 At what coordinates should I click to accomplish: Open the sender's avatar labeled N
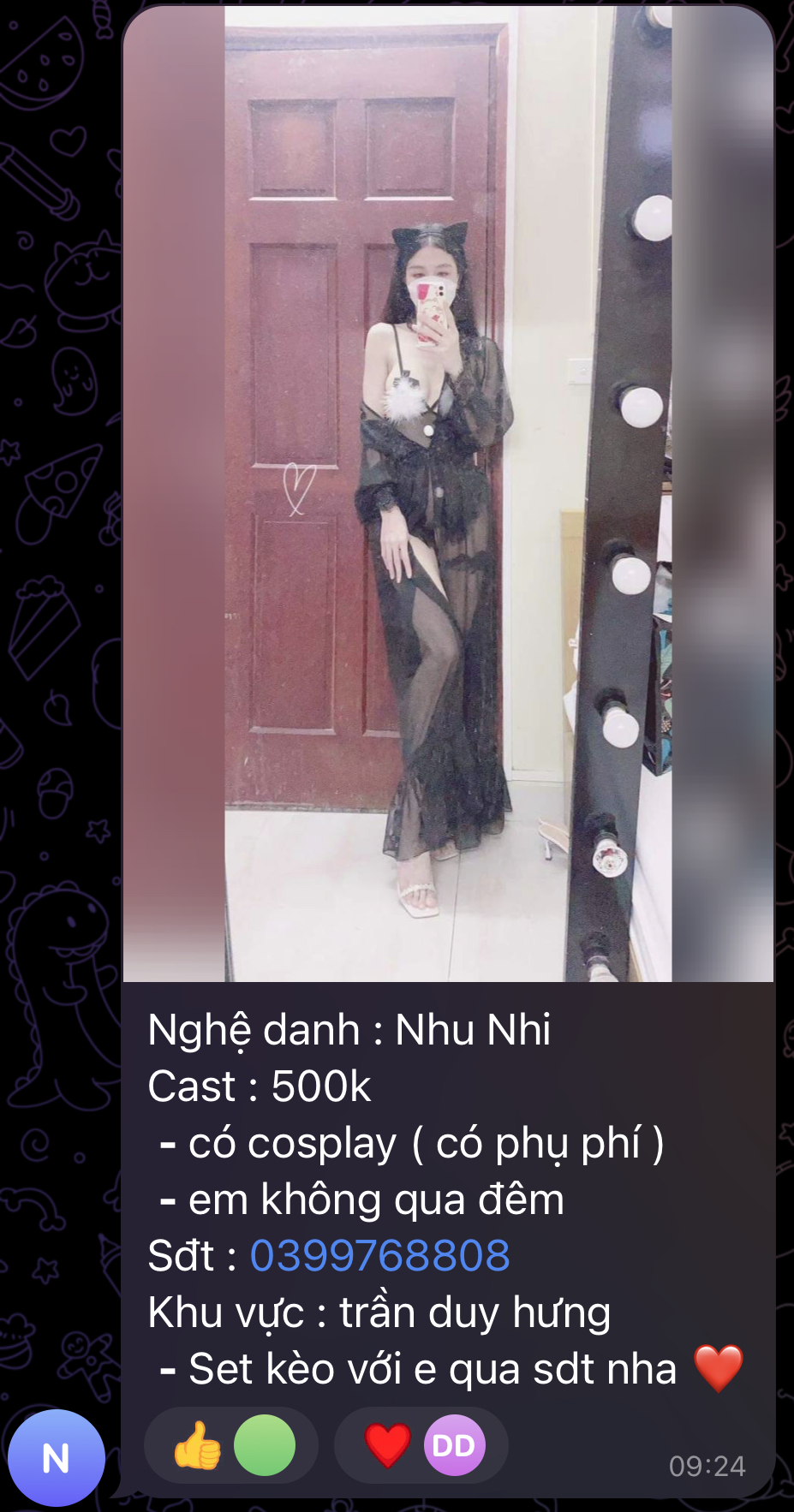point(56,1457)
